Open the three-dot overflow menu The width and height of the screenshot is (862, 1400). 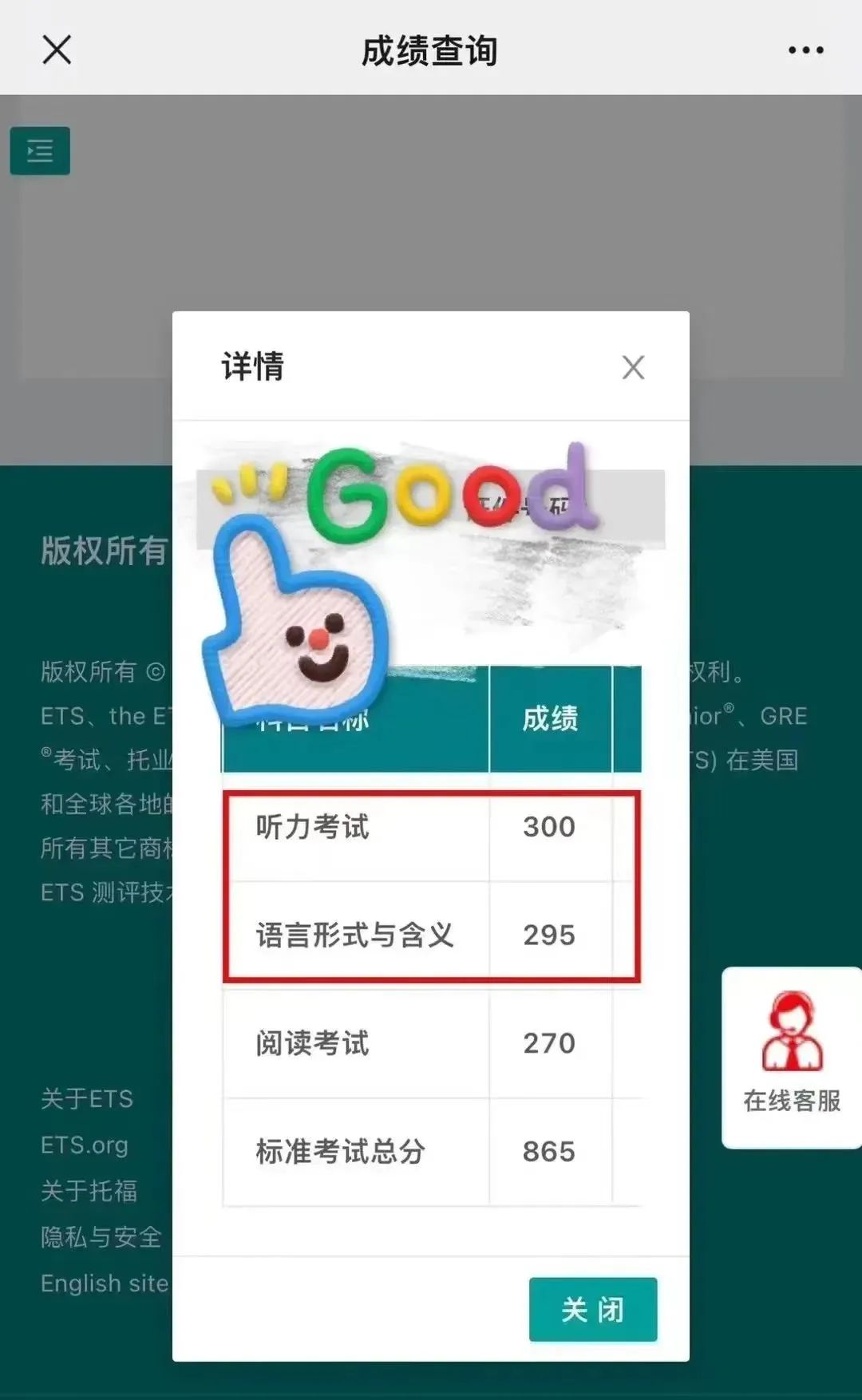coord(805,50)
